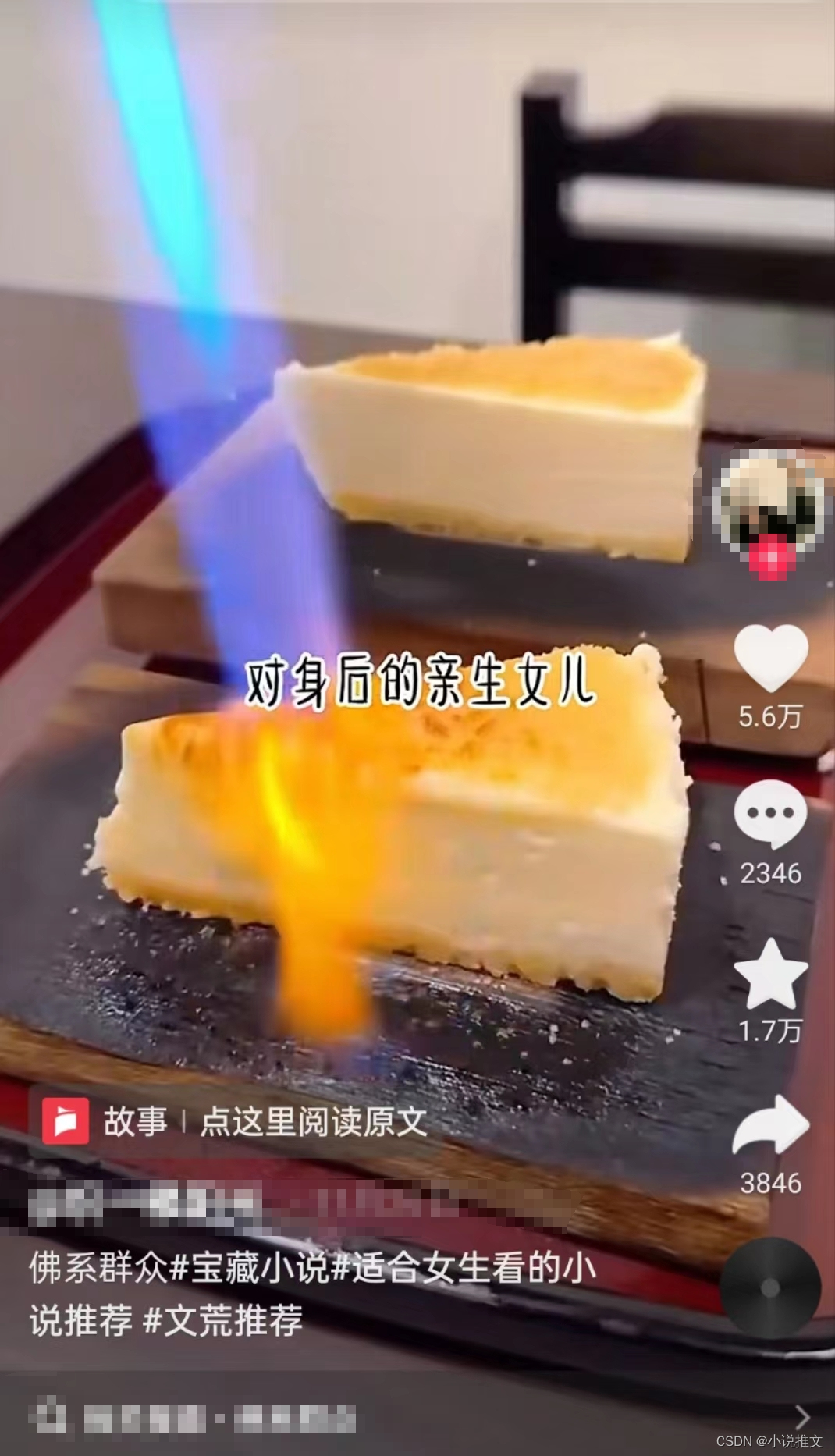Open the spinning music disc
This screenshot has width=835, height=1456.
click(770, 1288)
